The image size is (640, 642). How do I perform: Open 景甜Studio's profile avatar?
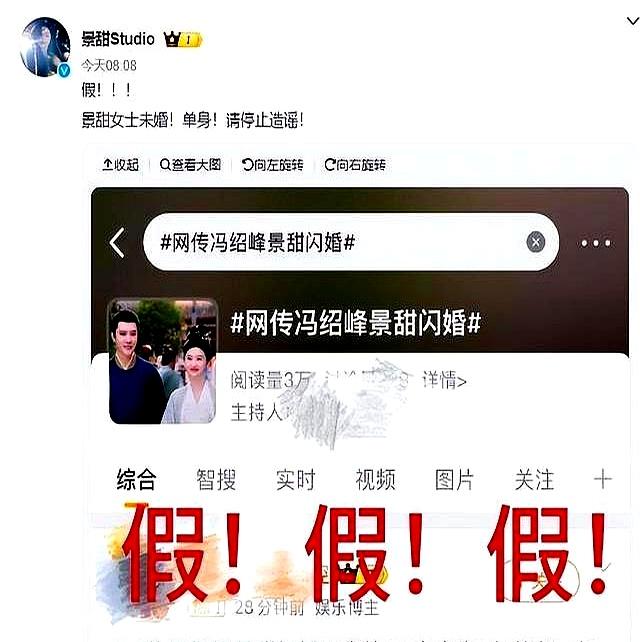45,47
